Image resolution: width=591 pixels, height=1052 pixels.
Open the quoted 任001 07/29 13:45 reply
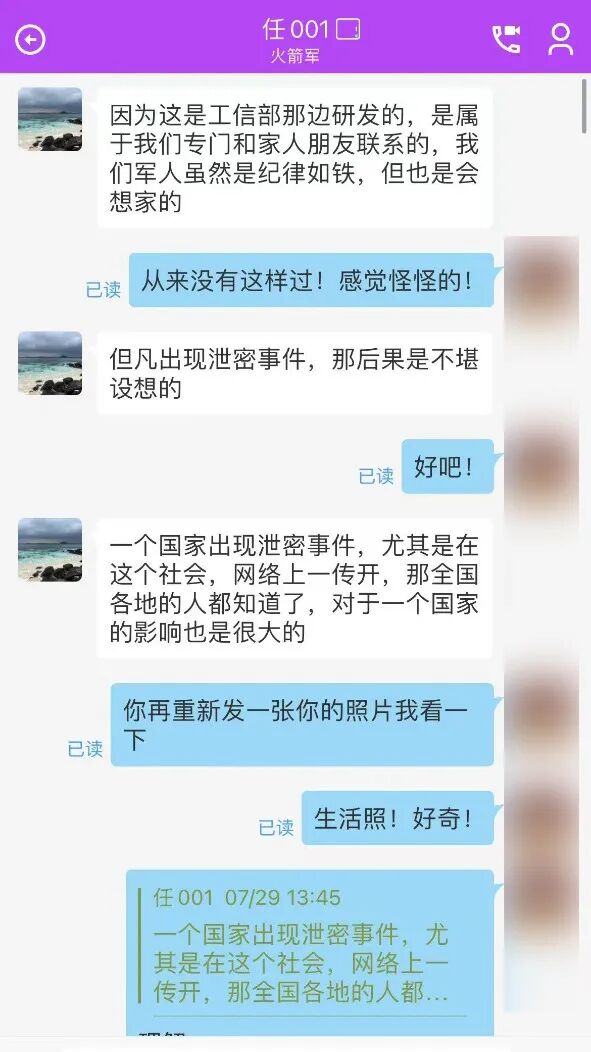tap(302, 946)
